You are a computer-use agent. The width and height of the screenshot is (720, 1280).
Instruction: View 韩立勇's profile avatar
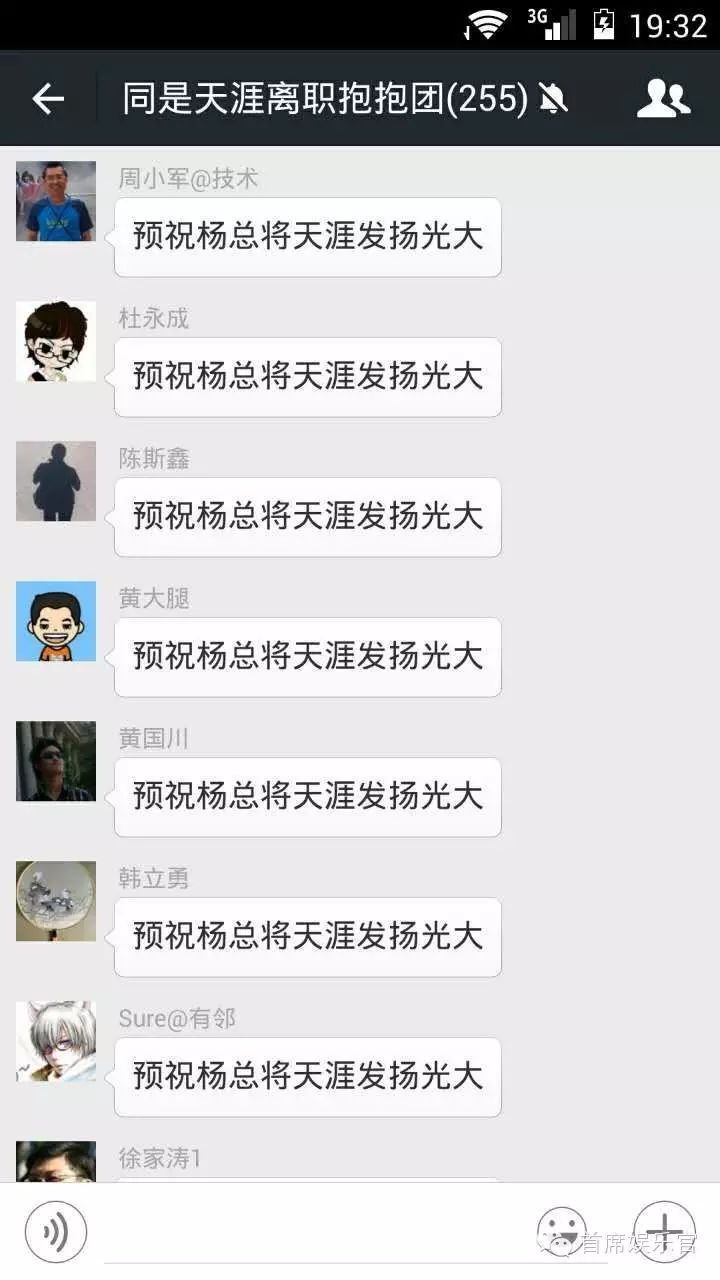[x=56, y=901]
